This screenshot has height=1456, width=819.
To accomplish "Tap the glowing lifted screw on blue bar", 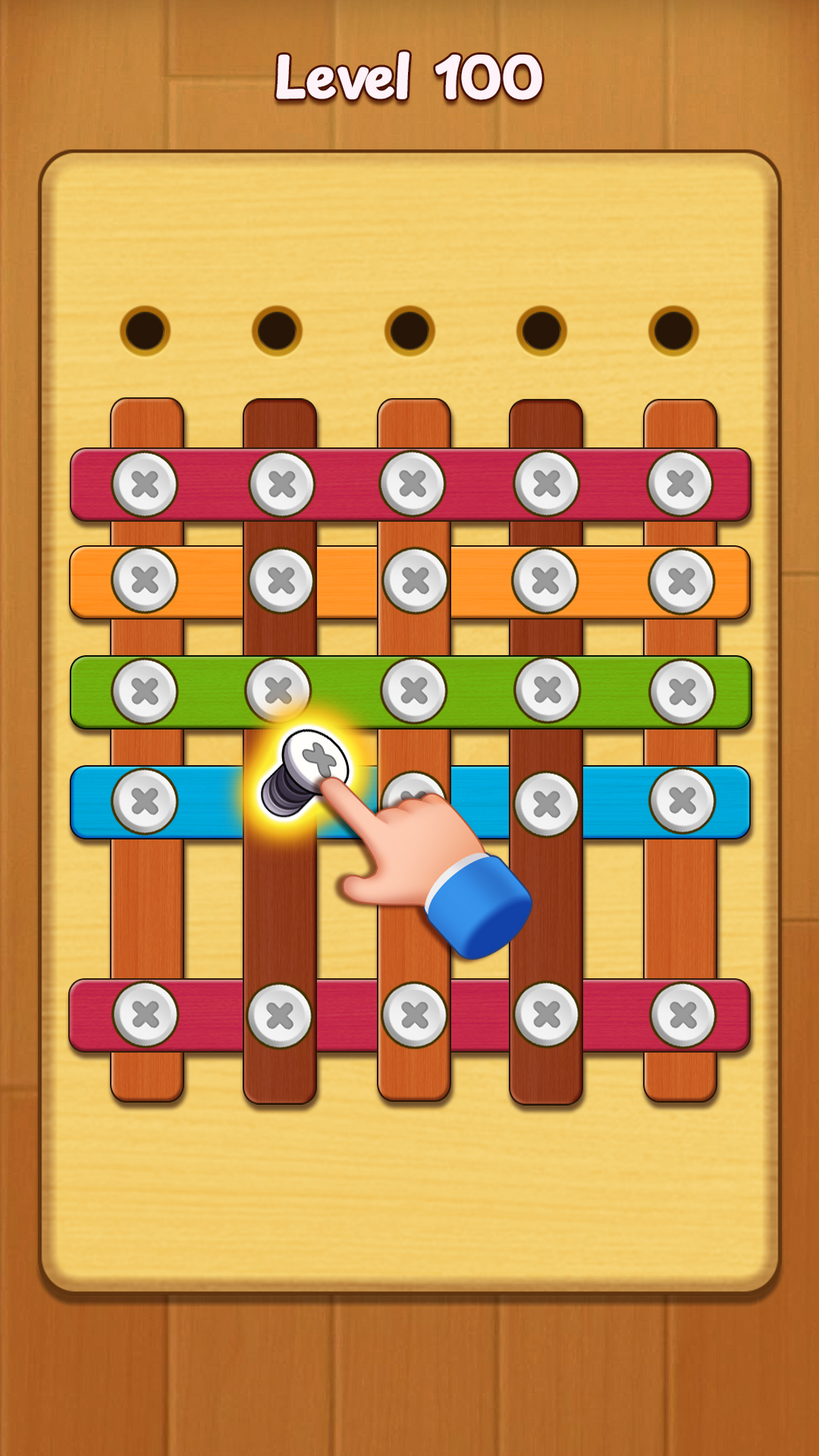I will click(314, 761).
